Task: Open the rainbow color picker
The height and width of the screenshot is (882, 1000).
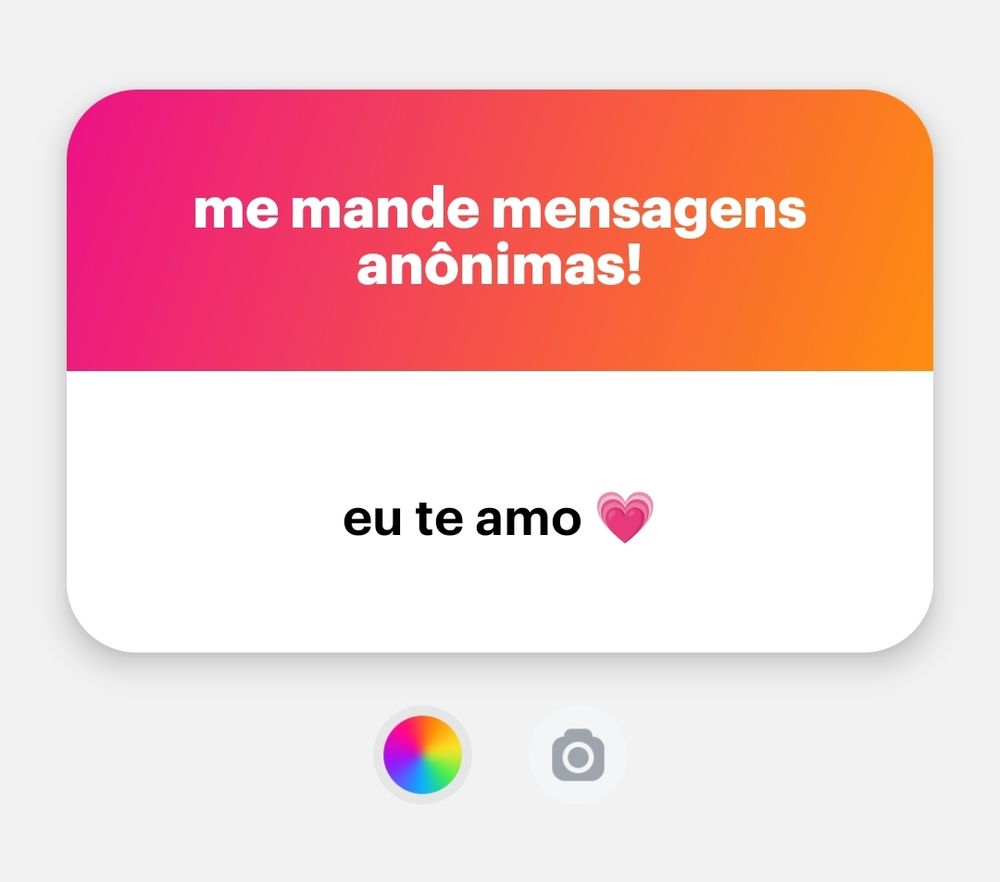Action: click(x=422, y=754)
